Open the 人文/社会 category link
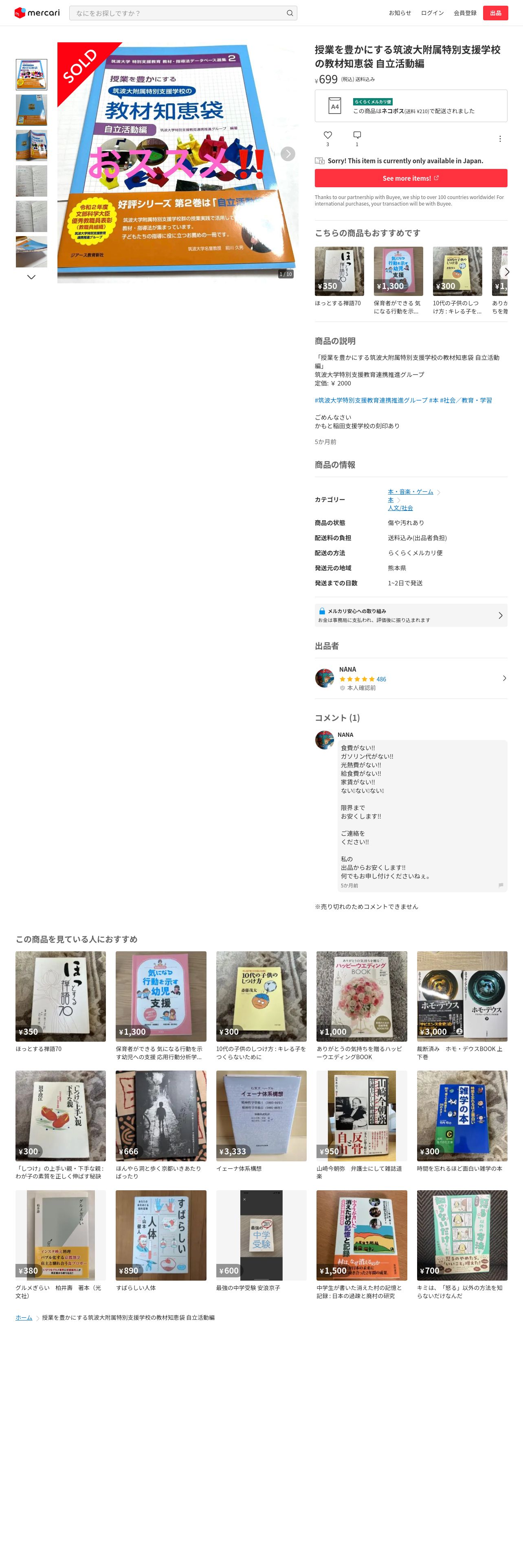523x1568 pixels. 400,508
